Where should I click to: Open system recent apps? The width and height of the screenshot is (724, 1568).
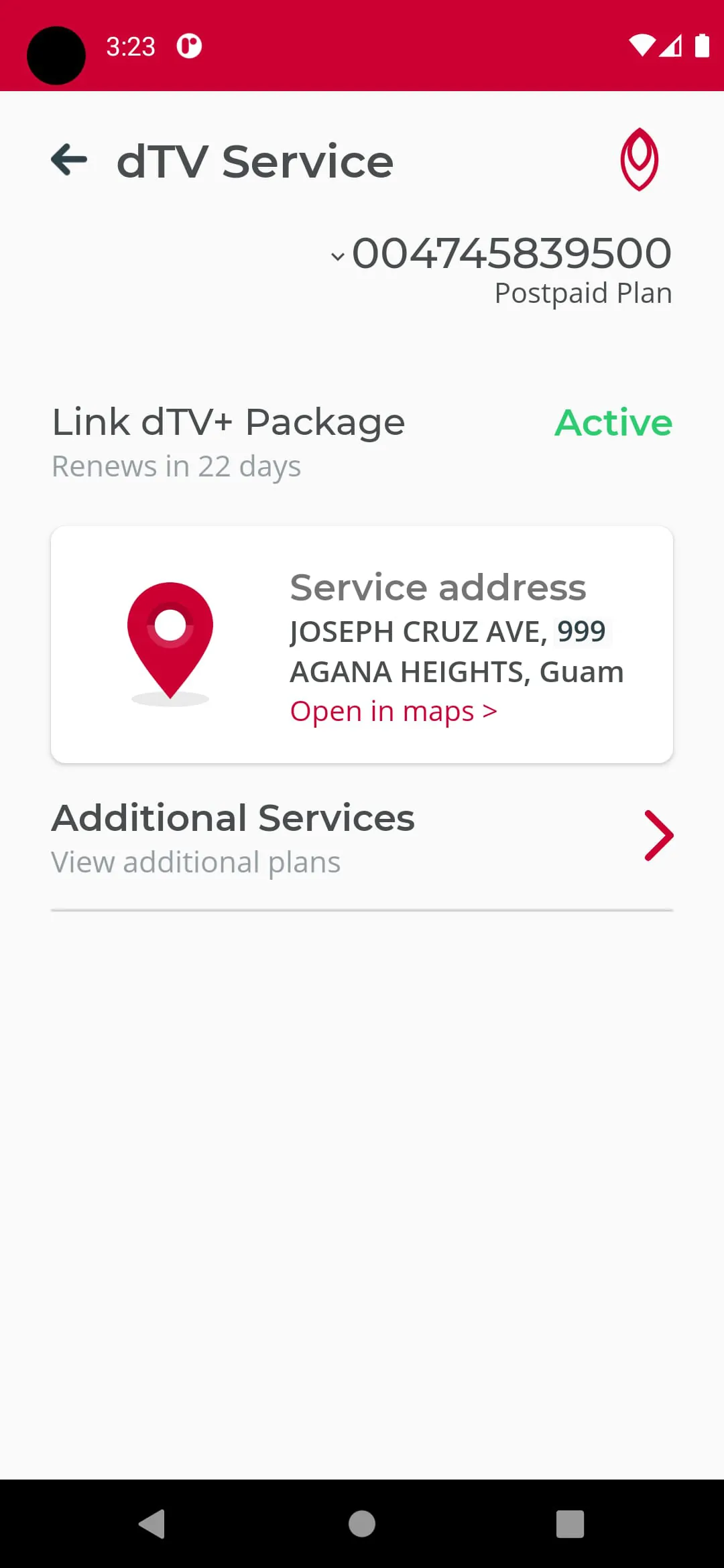click(x=570, y=1524)
